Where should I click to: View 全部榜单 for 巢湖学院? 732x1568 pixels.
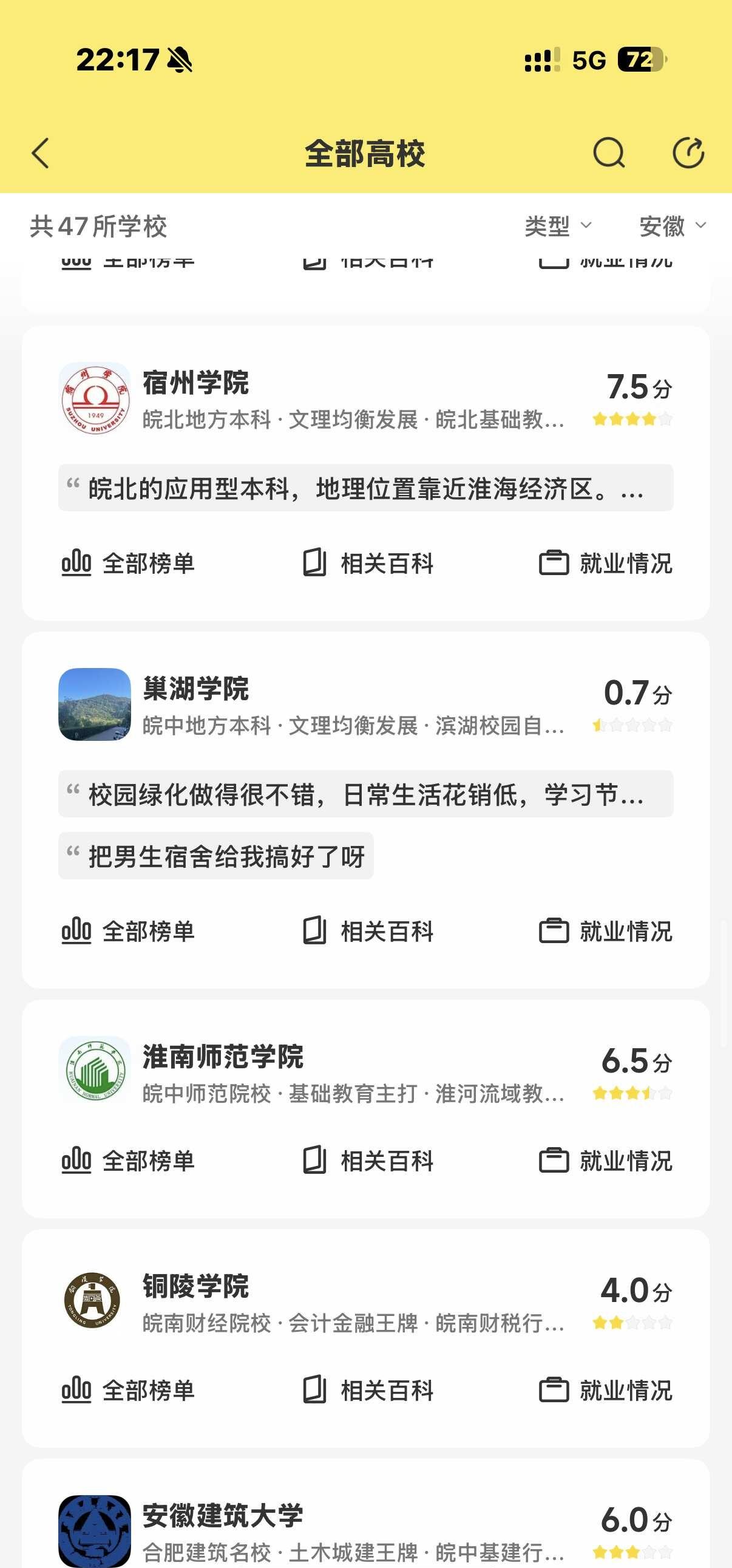click(128, 932)
